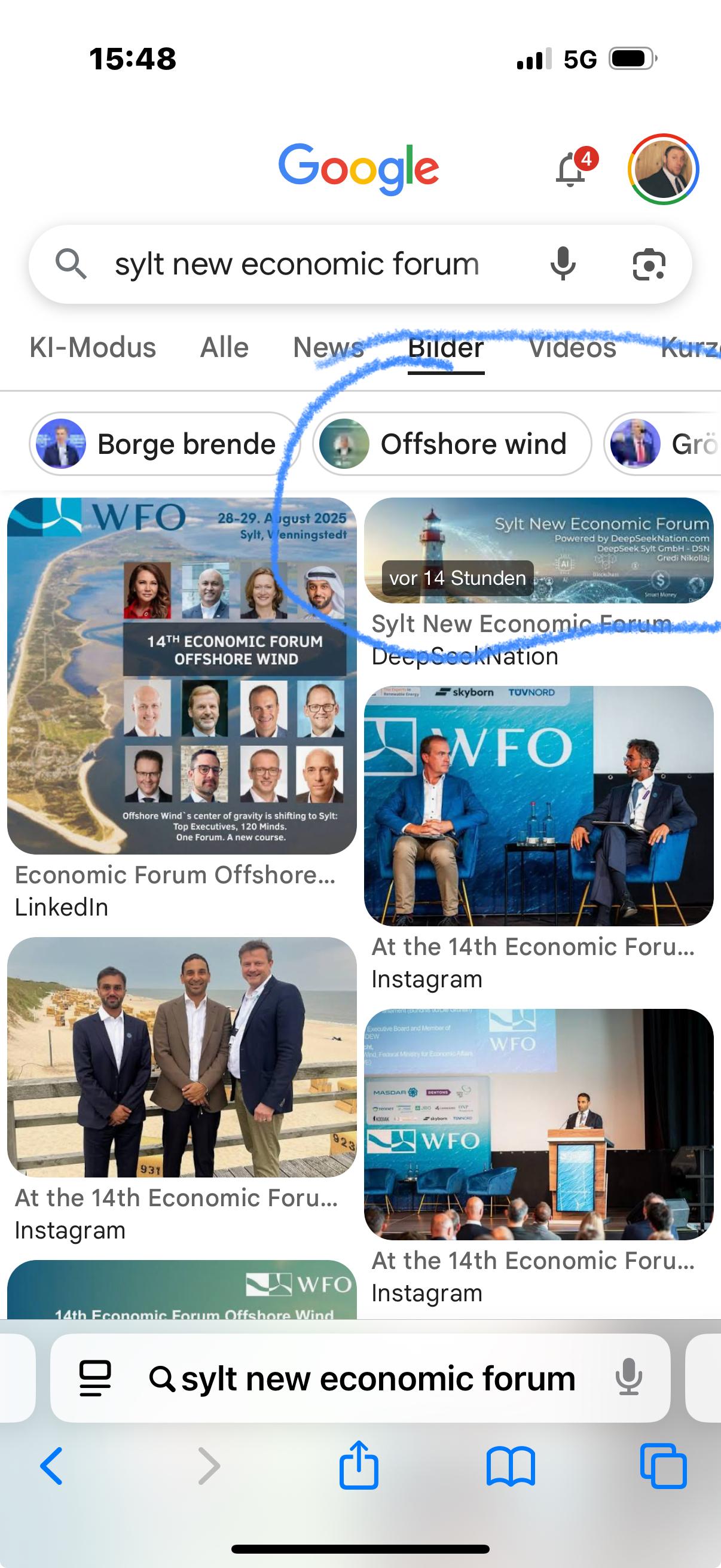The width and height of the screenshot is (721, 1568).
Task: Switch to the Videos tab
Action: coord(573,347)
